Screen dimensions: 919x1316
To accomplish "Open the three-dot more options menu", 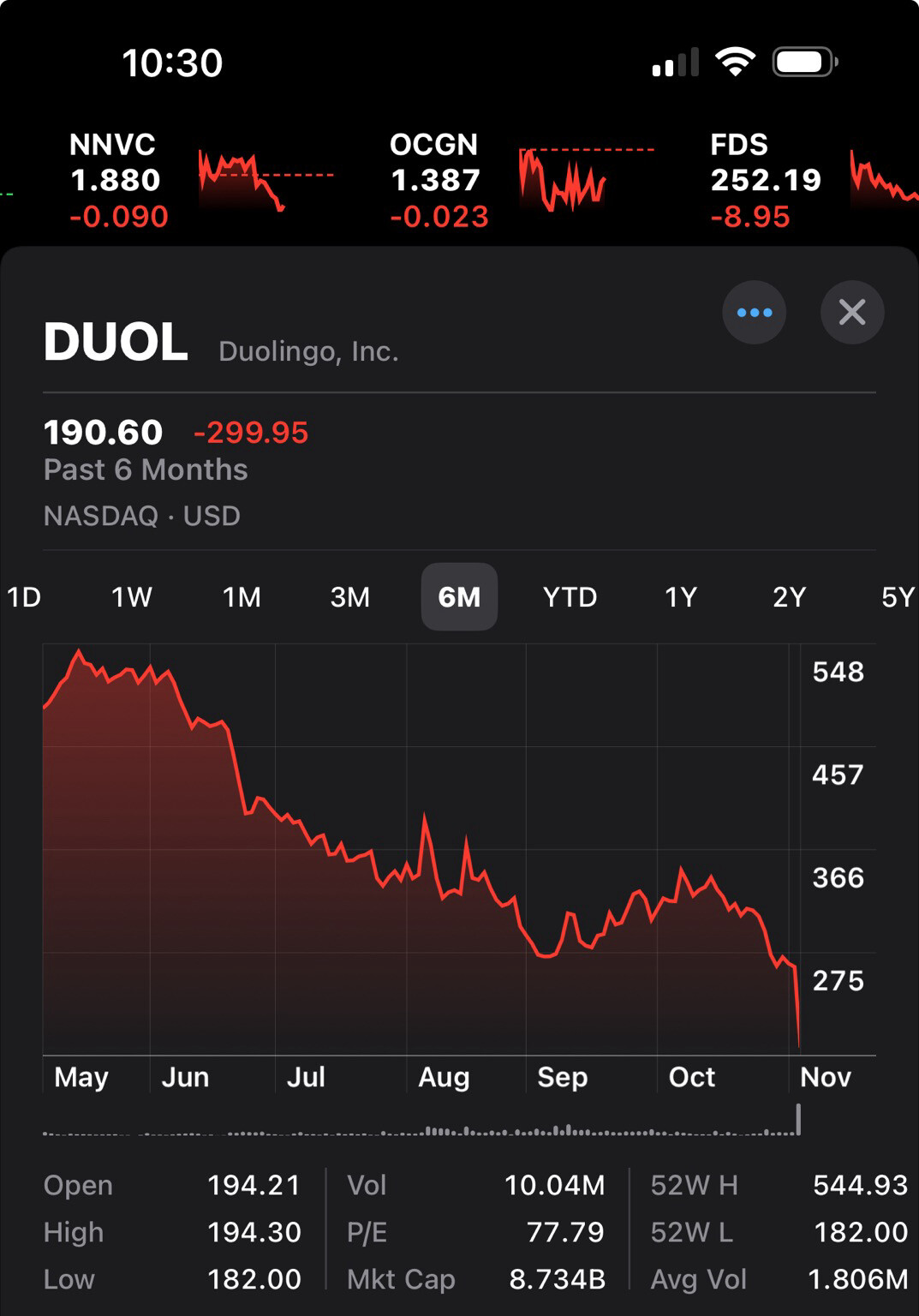I will (x=754, y=313).
